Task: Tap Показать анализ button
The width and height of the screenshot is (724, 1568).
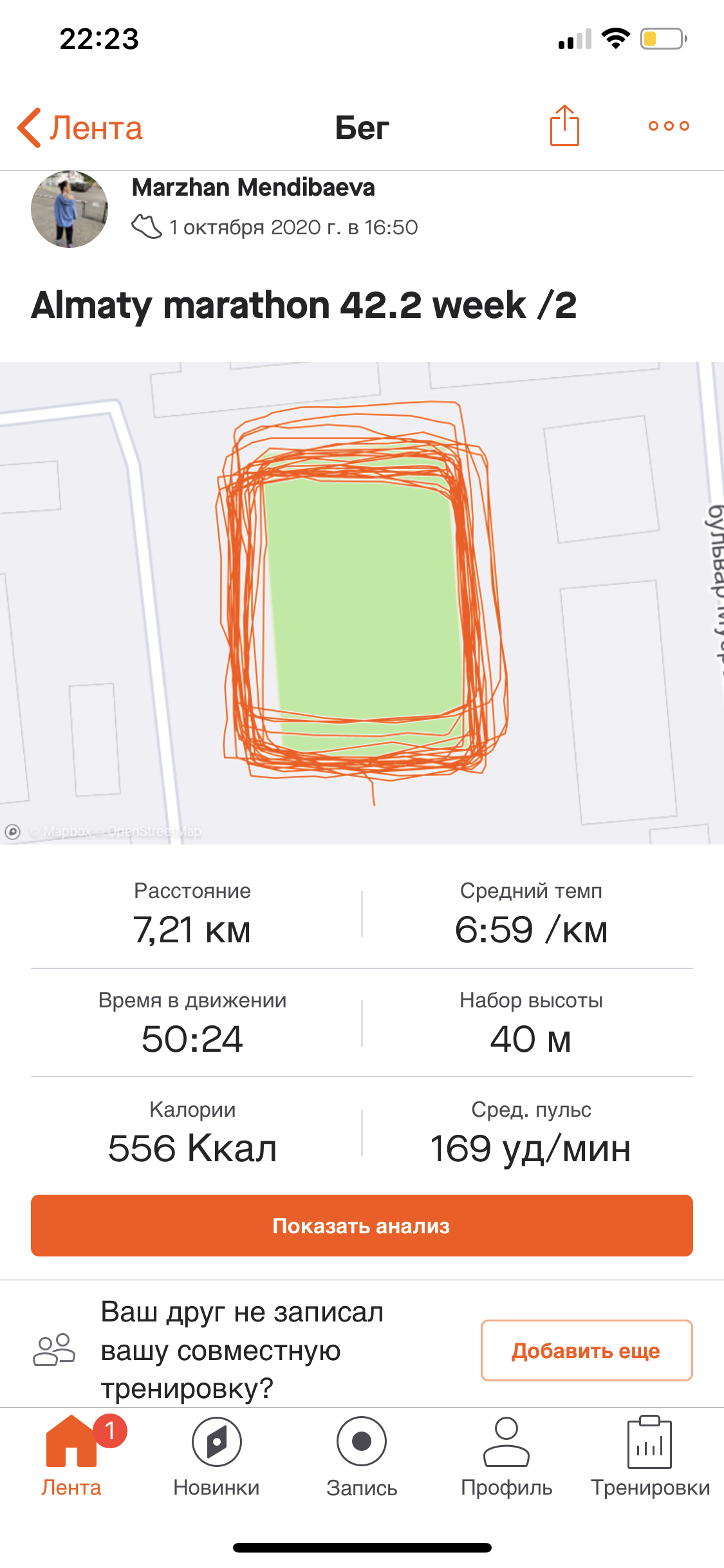Action: (x=362, y=1226)
